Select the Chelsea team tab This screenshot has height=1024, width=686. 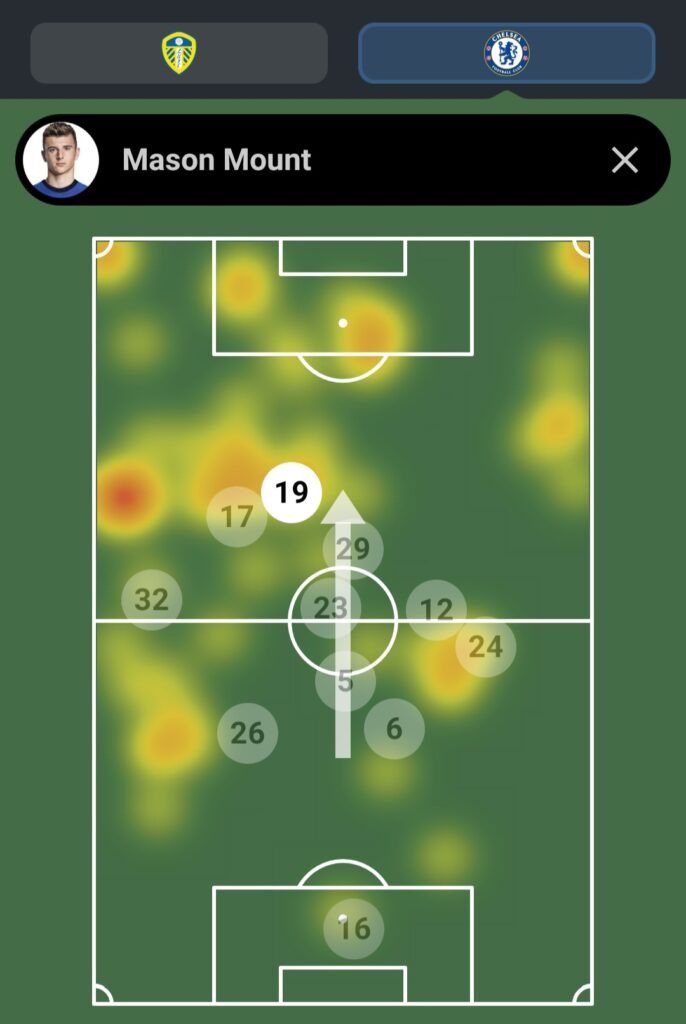point(506,53)
